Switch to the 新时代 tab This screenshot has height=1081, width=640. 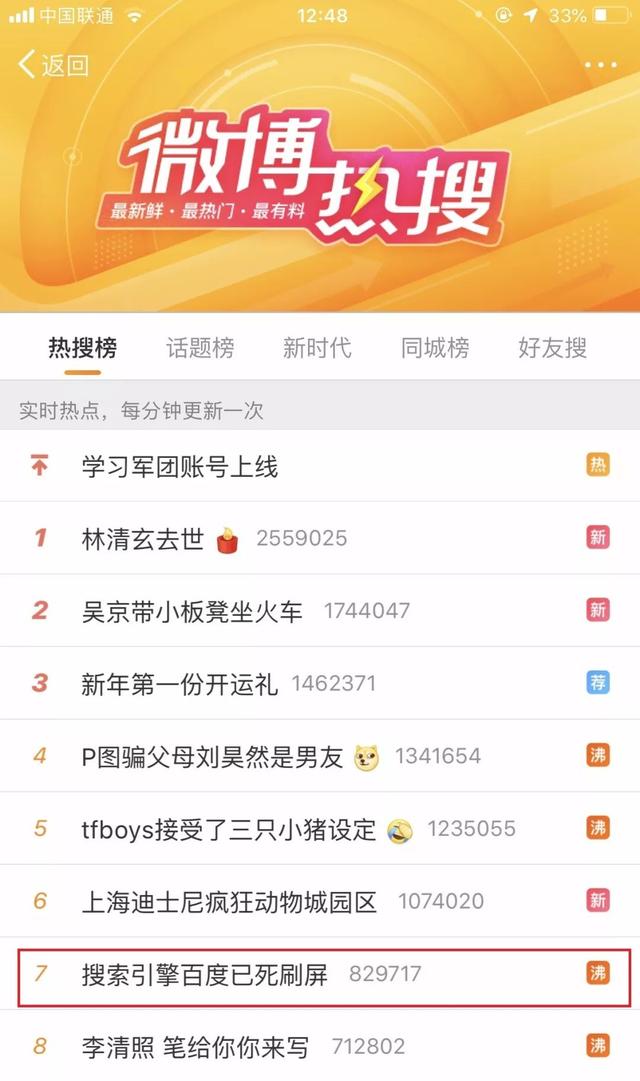317,348
